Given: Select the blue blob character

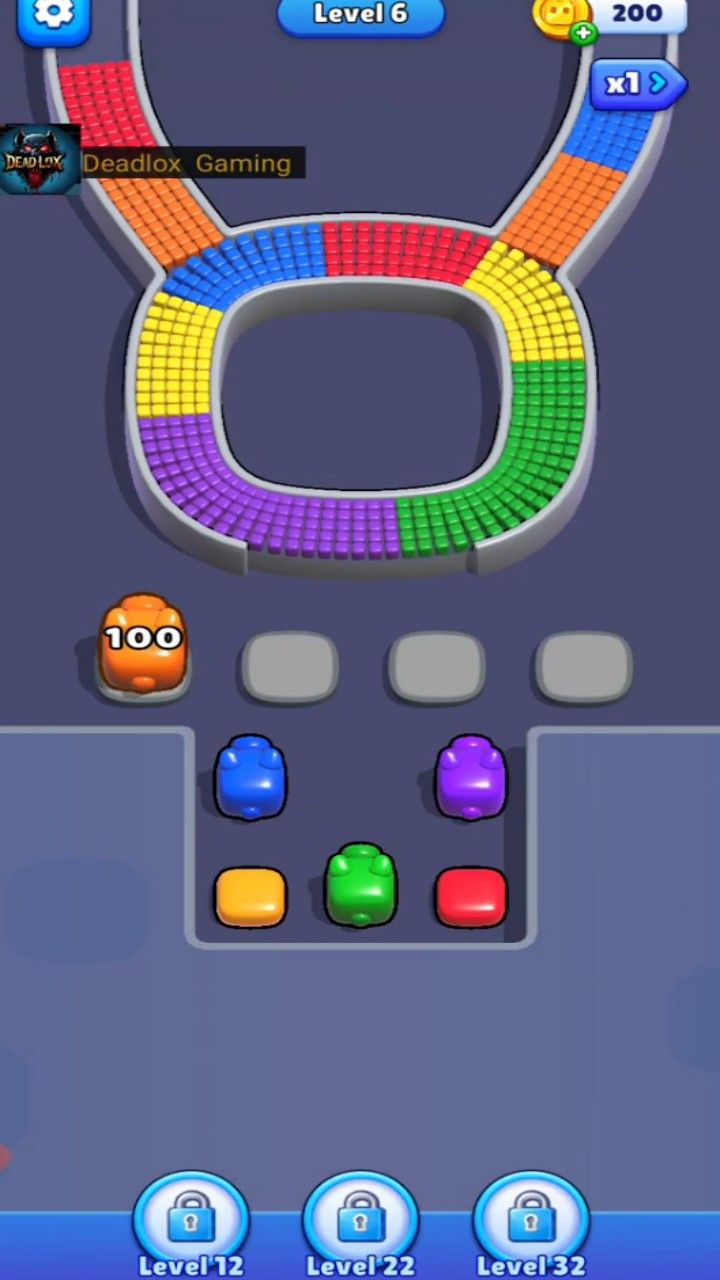Looking at the screenshot, I should click(251, 777).
